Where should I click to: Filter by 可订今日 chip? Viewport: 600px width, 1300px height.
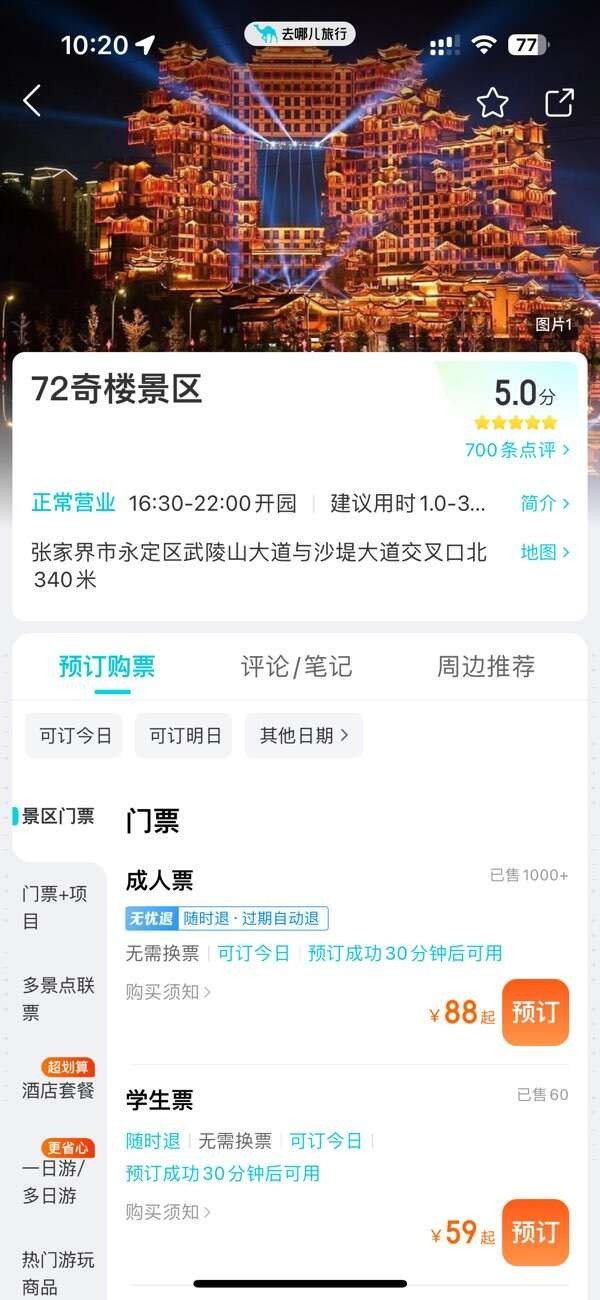(x=75, y=736)
